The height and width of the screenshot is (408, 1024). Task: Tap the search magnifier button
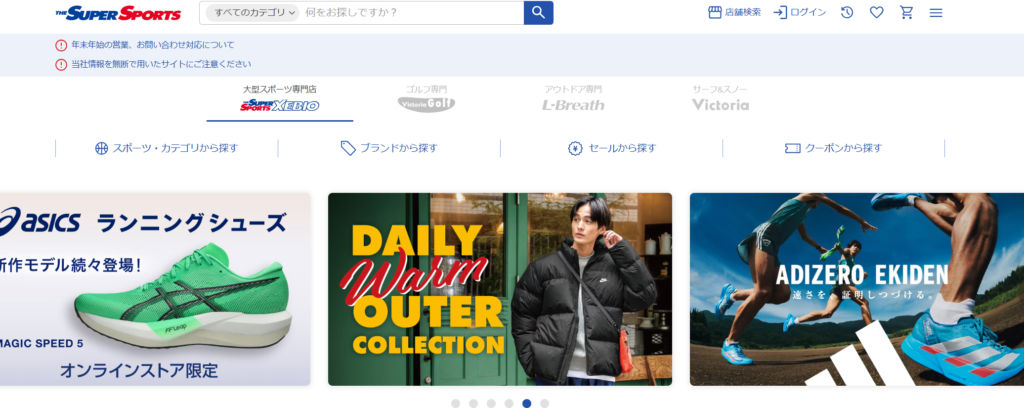[x=538, y=13]
